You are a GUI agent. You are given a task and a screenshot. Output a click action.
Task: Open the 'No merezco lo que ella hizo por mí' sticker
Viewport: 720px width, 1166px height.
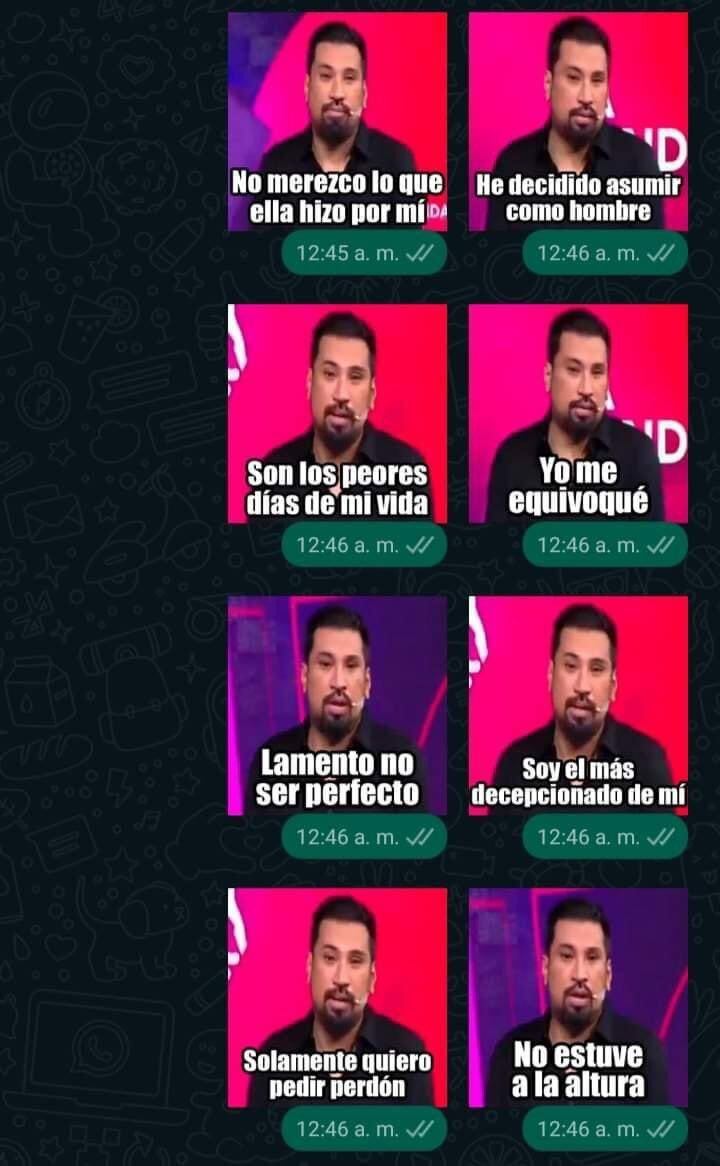(x=337, y=121)
